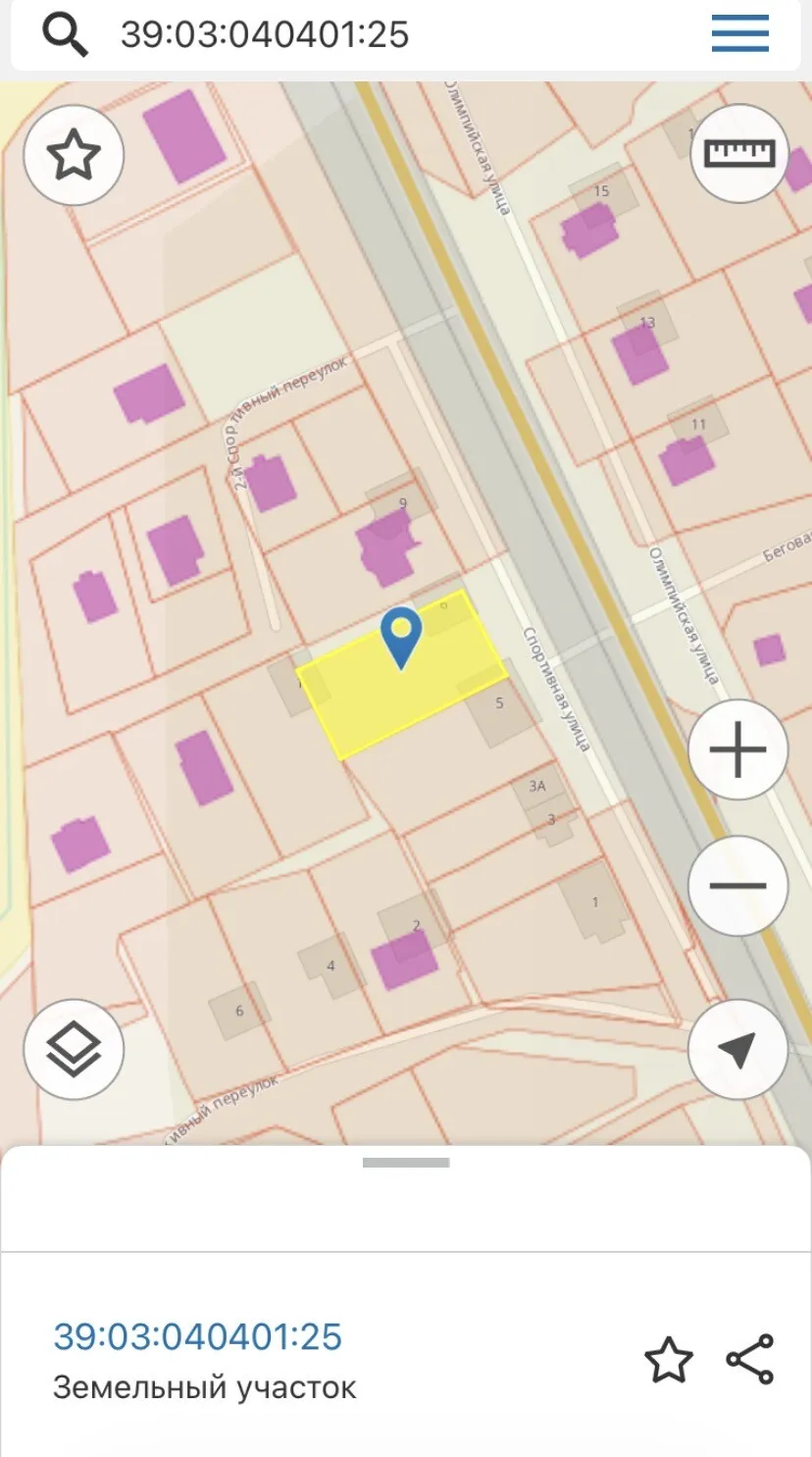Add the parcel to favorites
This screenshot has width=812, height=1457.
coord(669,1360)
